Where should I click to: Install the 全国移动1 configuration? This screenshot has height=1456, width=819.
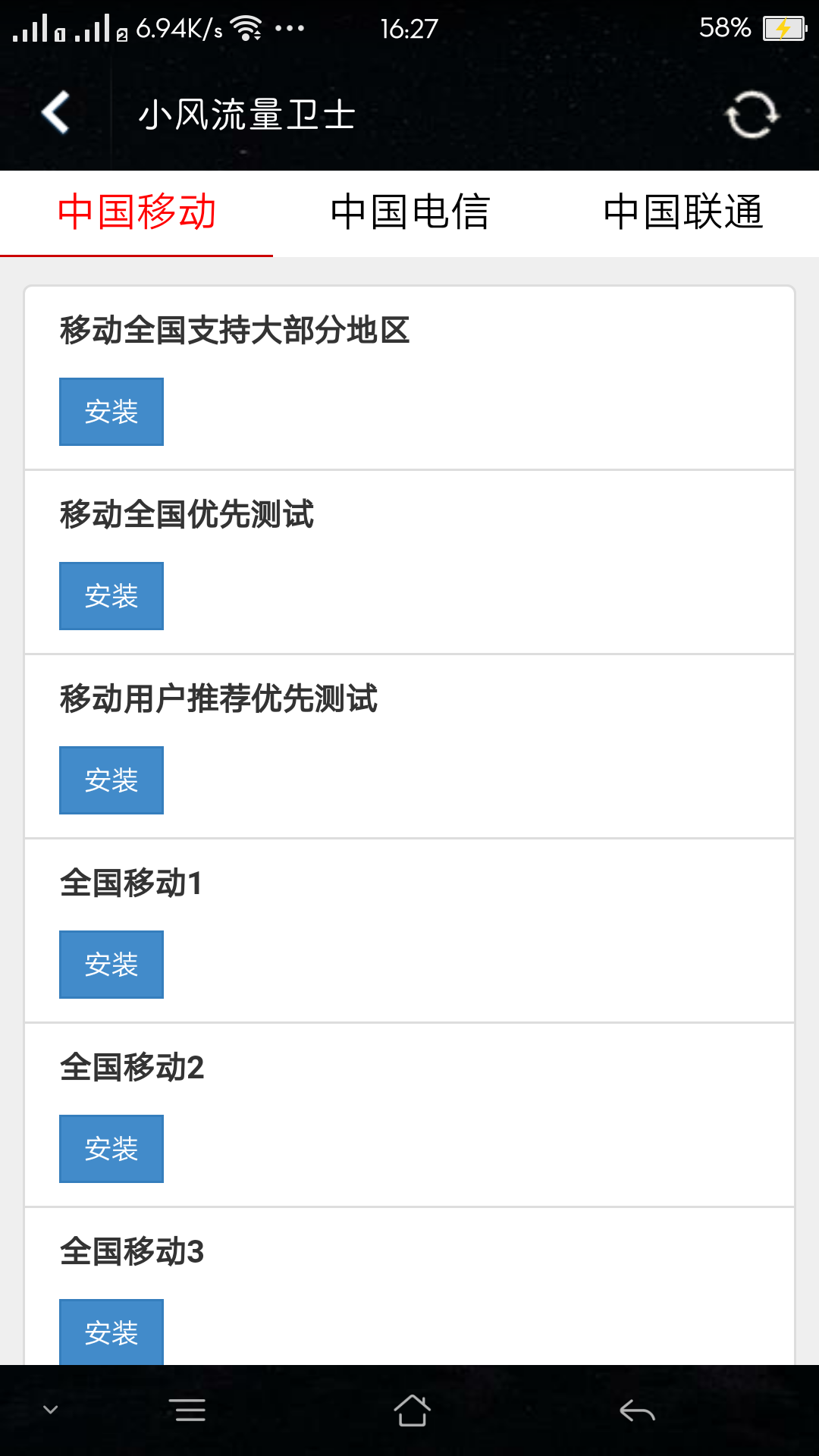pos(111,965)
